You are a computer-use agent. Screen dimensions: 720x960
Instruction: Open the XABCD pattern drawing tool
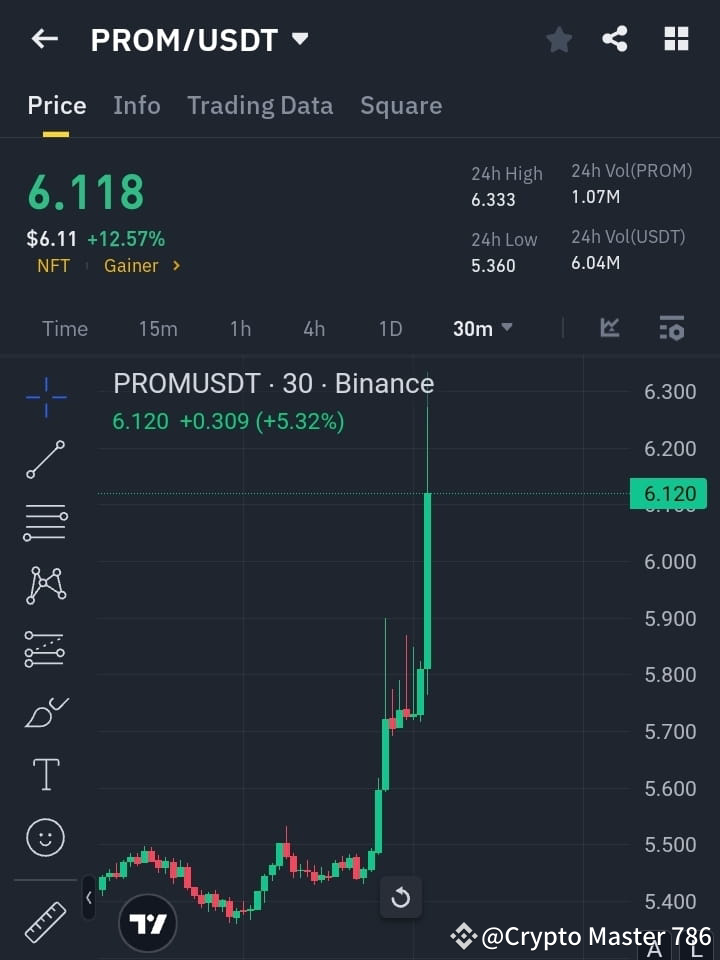pos(45,585)
